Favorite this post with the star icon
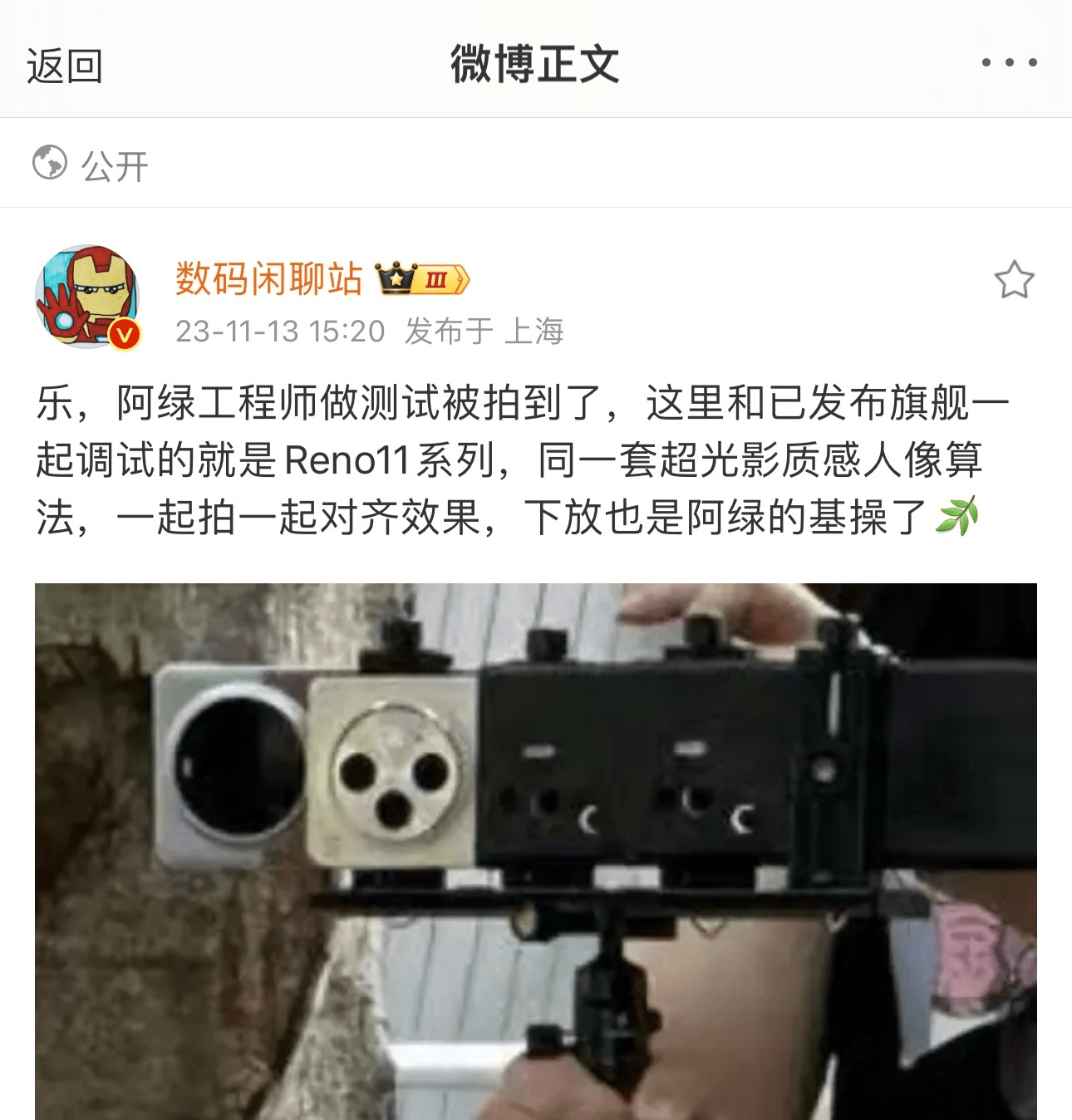 [1014, 281]
